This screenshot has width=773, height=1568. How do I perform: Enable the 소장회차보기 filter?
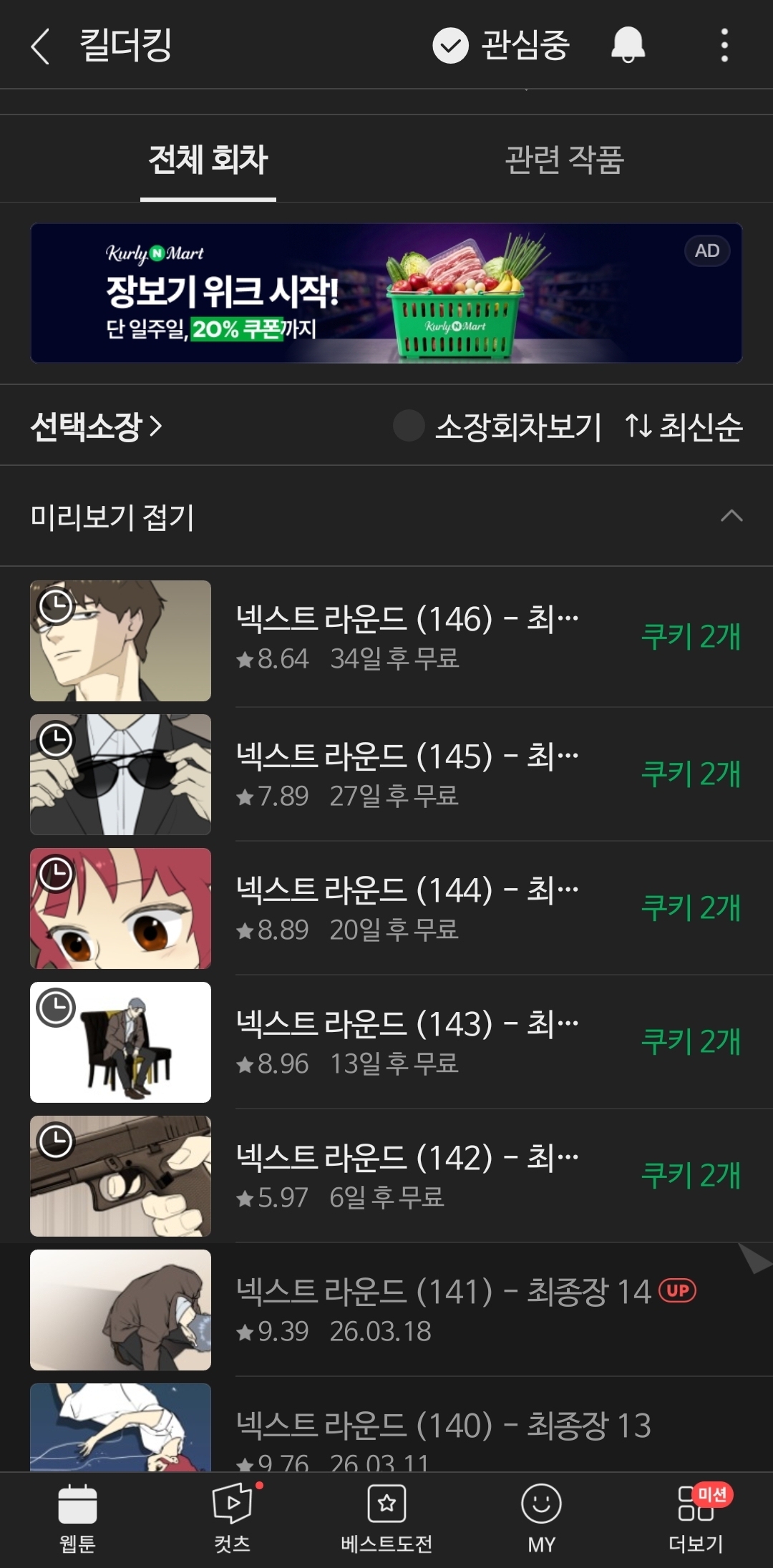[498, 427]
